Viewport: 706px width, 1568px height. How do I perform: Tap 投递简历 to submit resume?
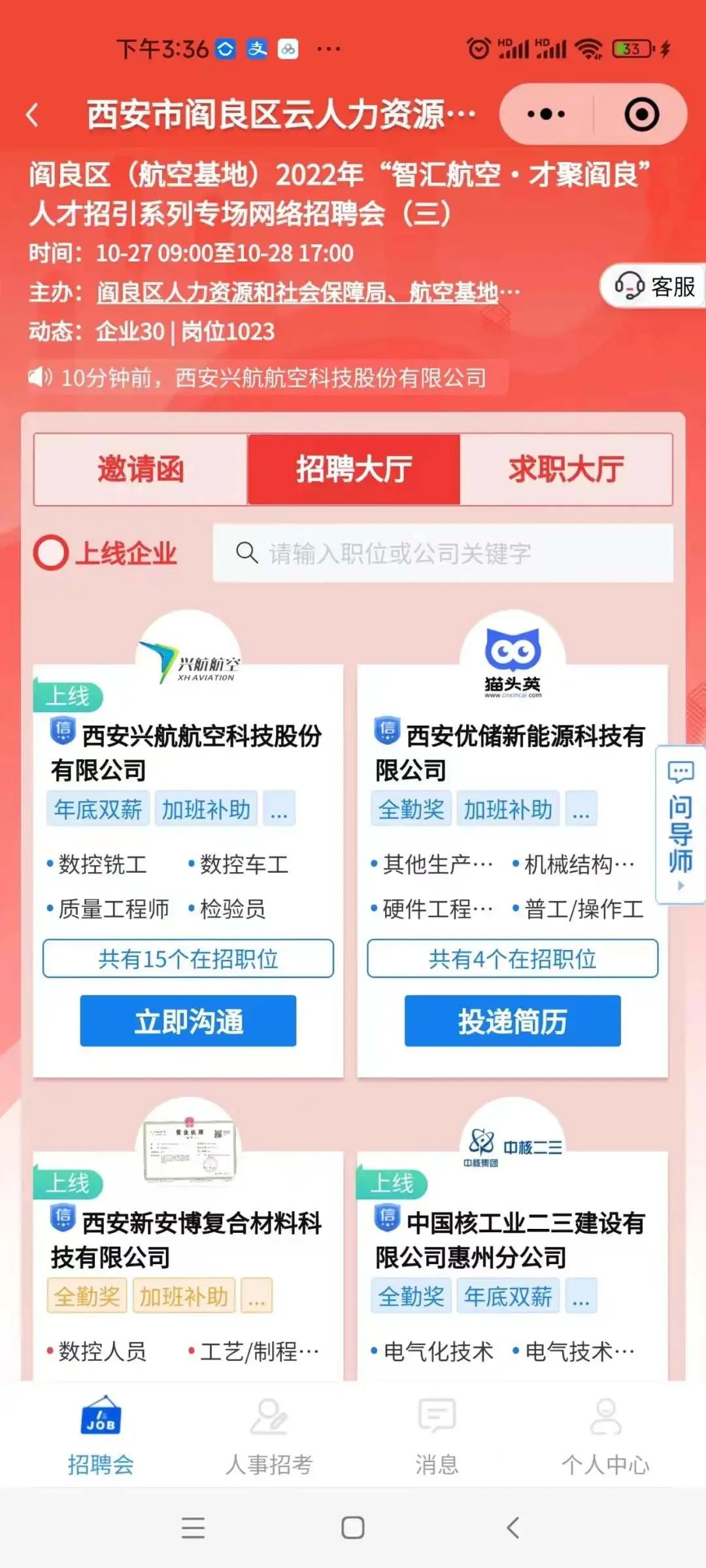(x=512, y=1021)
